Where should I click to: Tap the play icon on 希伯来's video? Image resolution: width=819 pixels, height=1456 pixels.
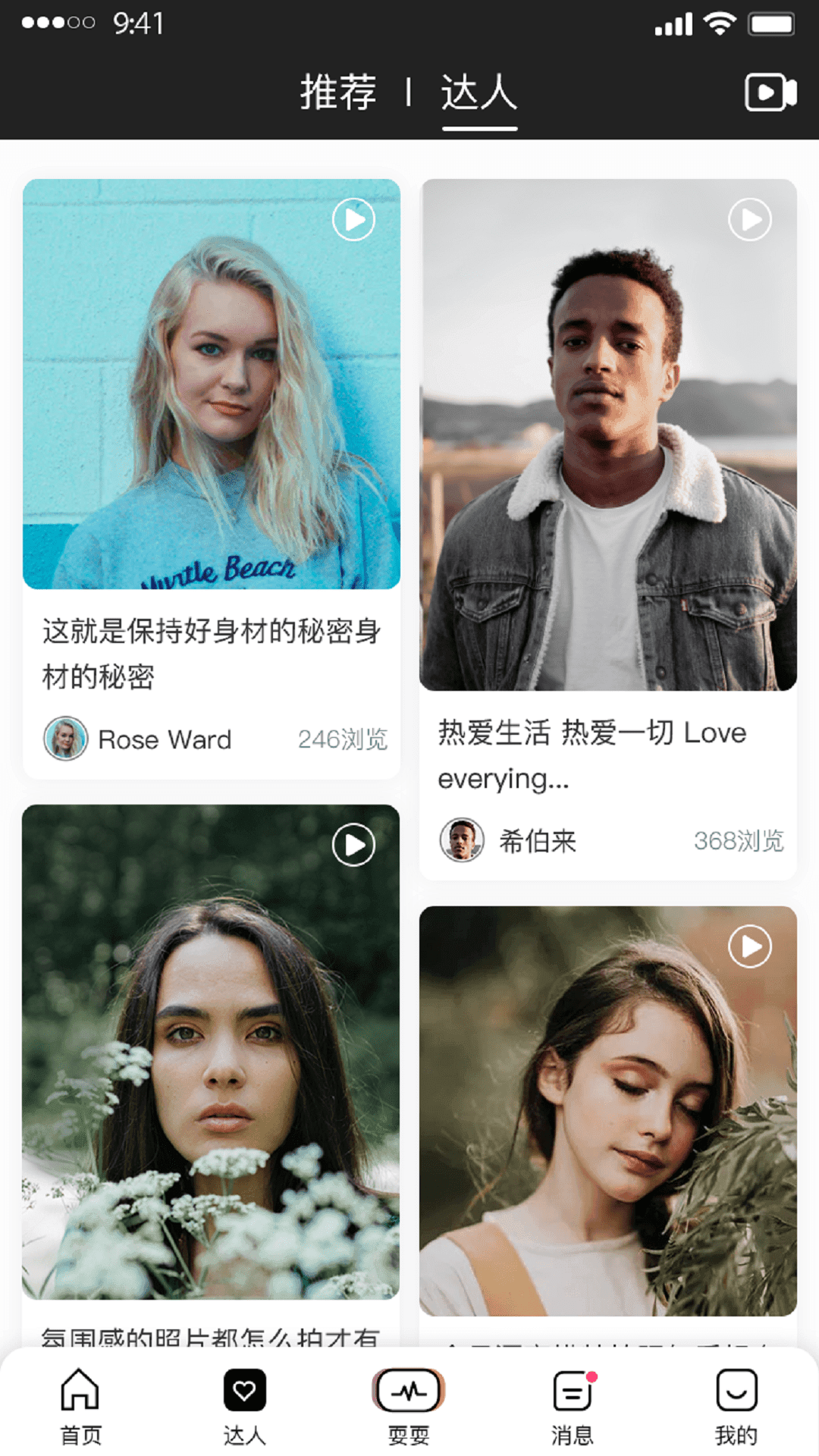(749, 219)
